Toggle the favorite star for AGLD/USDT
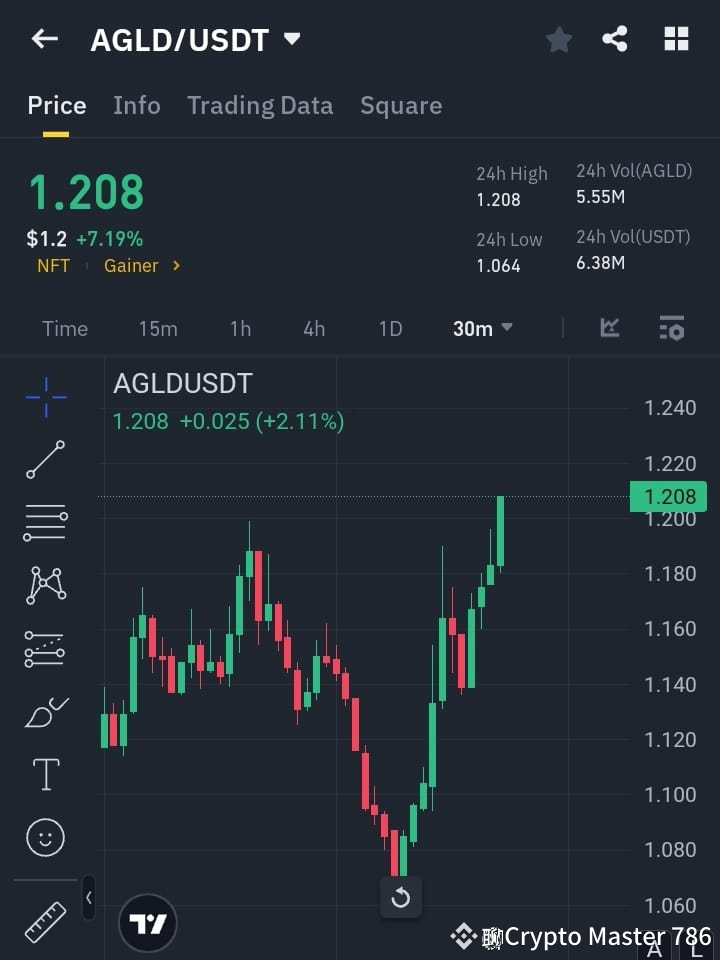Image resolution: width=720 pixels, height=960 pixels. pyautogui.click(x=559, y=40)
